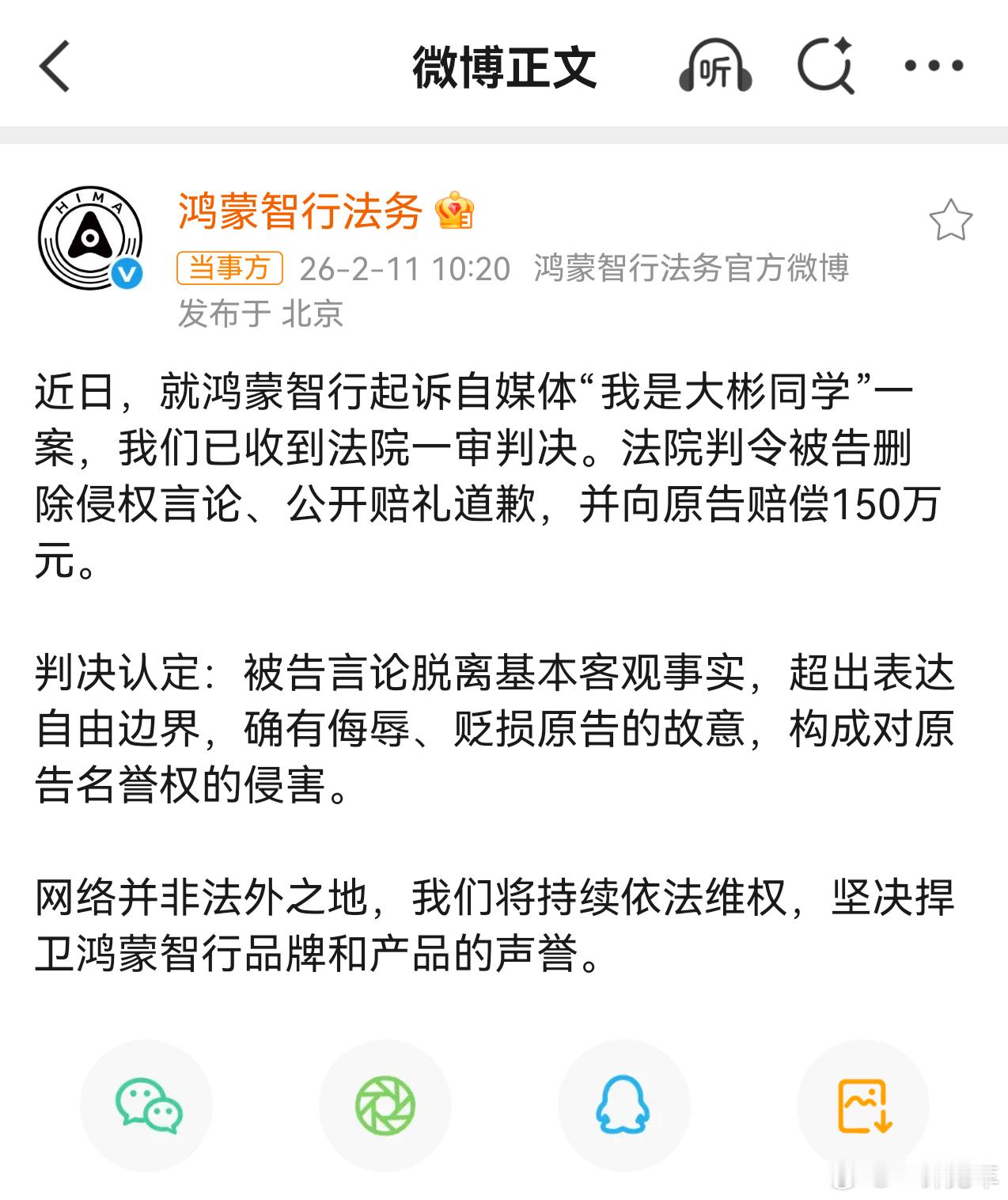Tap the source link 鸿蒙智行法务官方微博
The width and height of the screenshot is (1008, 1200).
coord(692,270)
